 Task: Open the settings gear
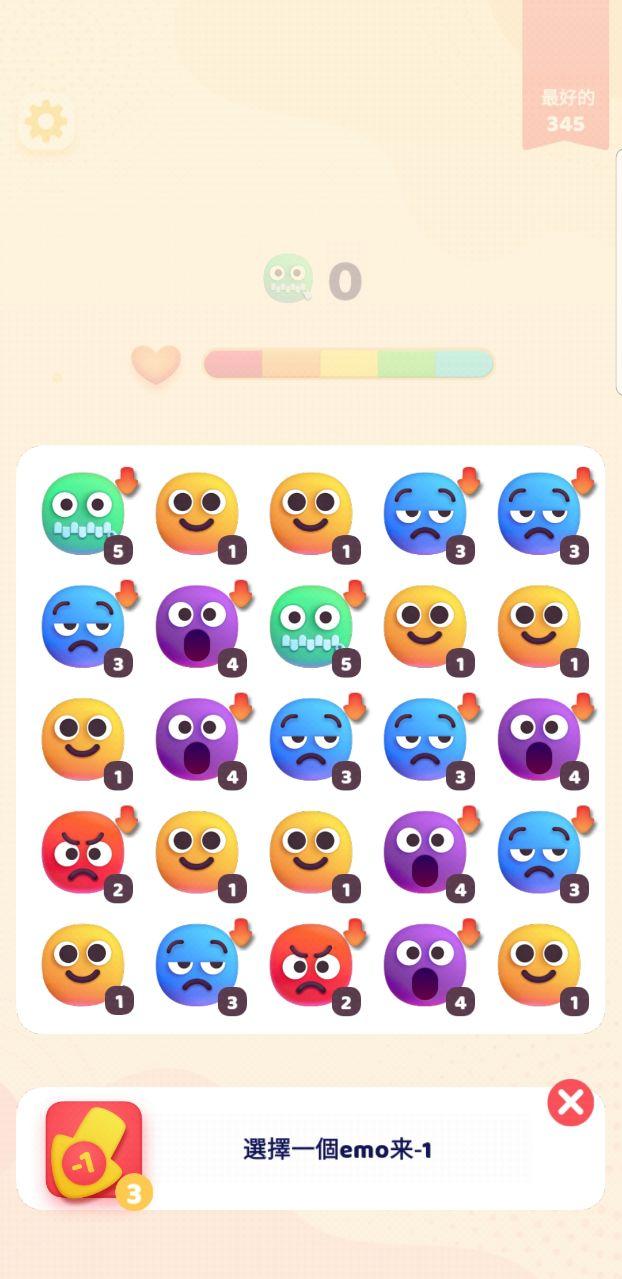[46, 123]
